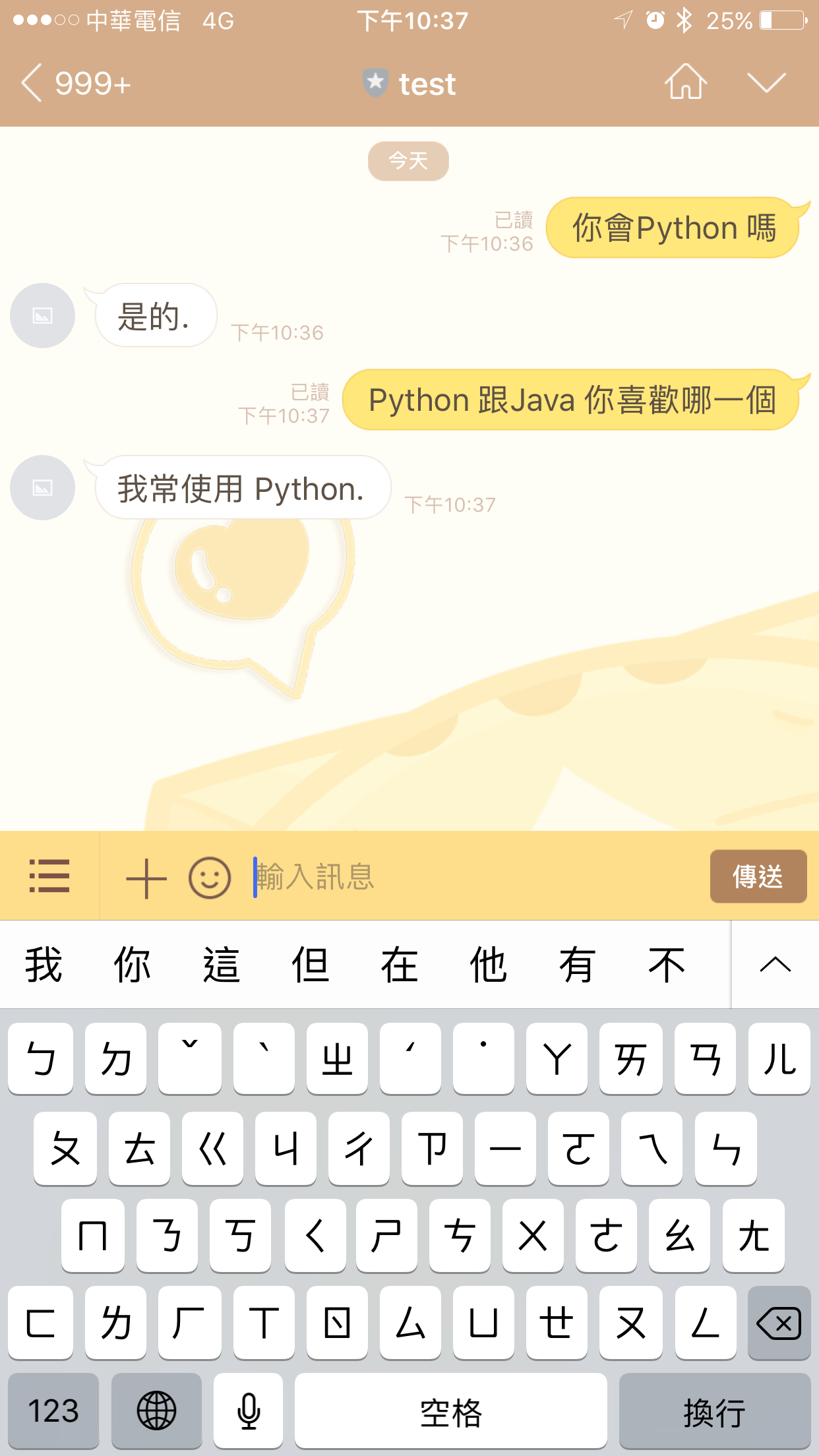Tap the 換行 return key

pyautogui.click(x=715, y=1411)
